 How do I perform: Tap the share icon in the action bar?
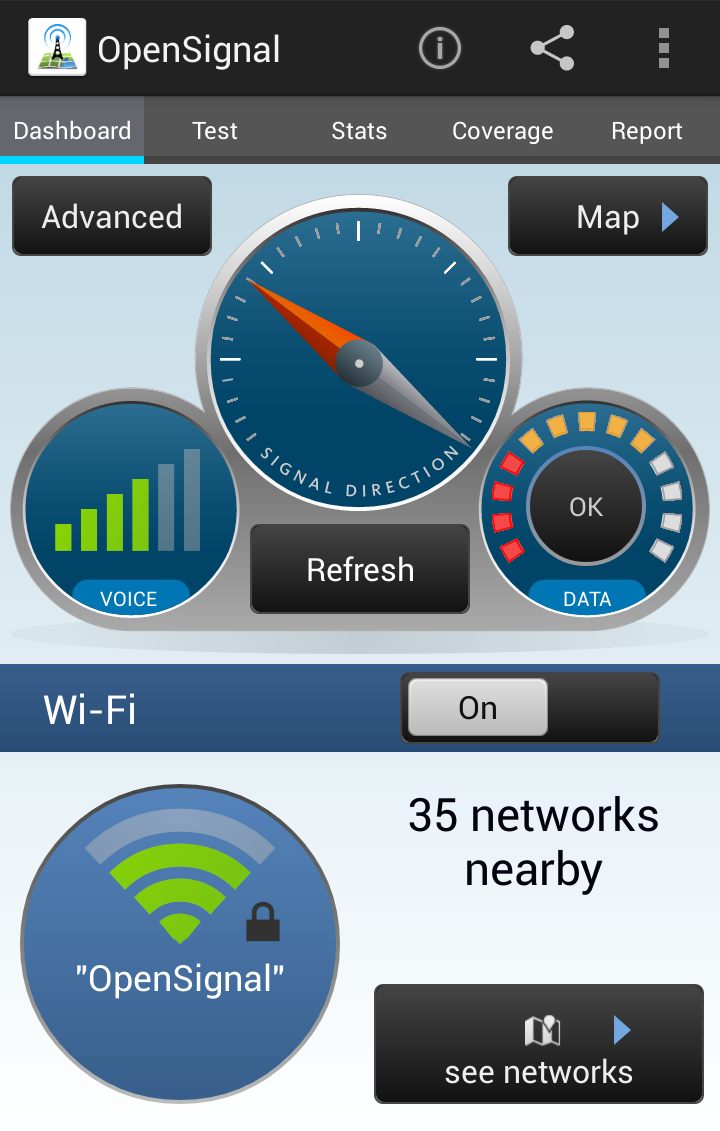click(x=552, y=48)
